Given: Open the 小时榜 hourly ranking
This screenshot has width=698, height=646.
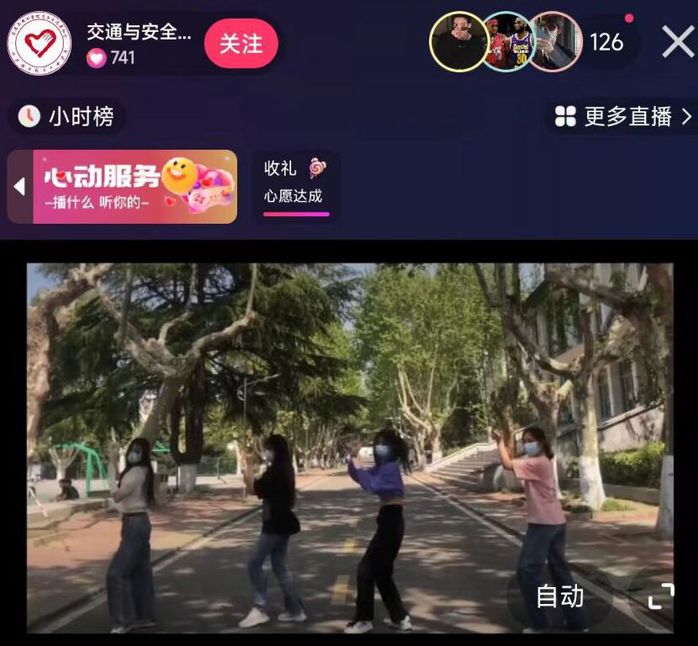Looking at the screenshot, I should pyautogui.click(x=68, y=116).
